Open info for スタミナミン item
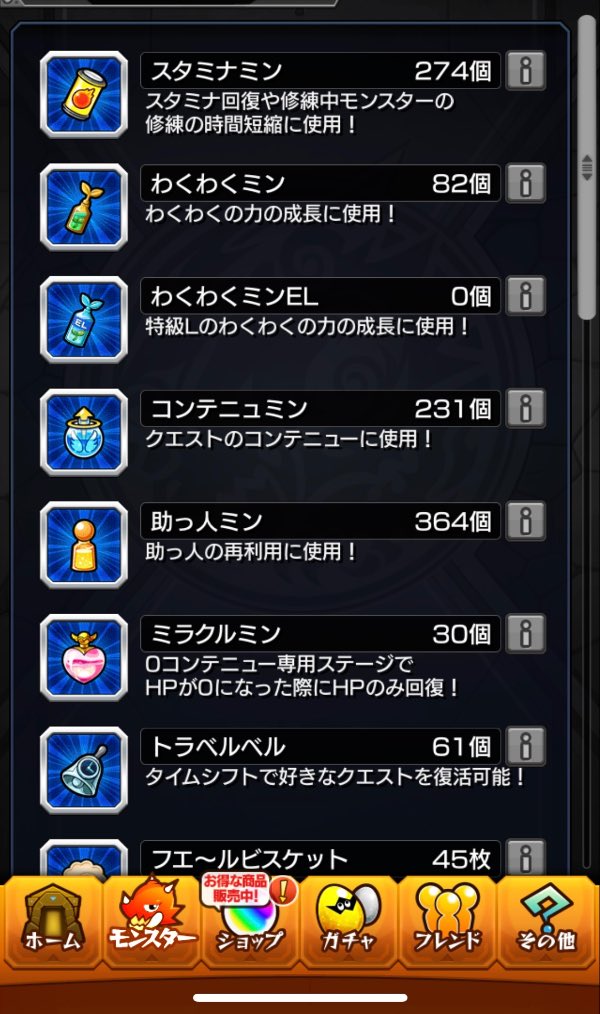 [x=526, y=71]
